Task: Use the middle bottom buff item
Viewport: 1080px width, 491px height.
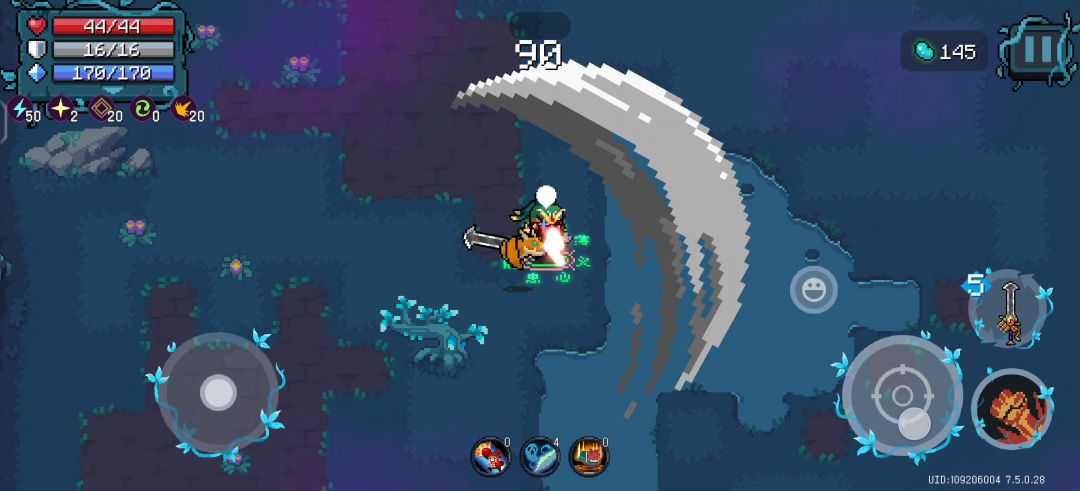Action: pos(539,456)
